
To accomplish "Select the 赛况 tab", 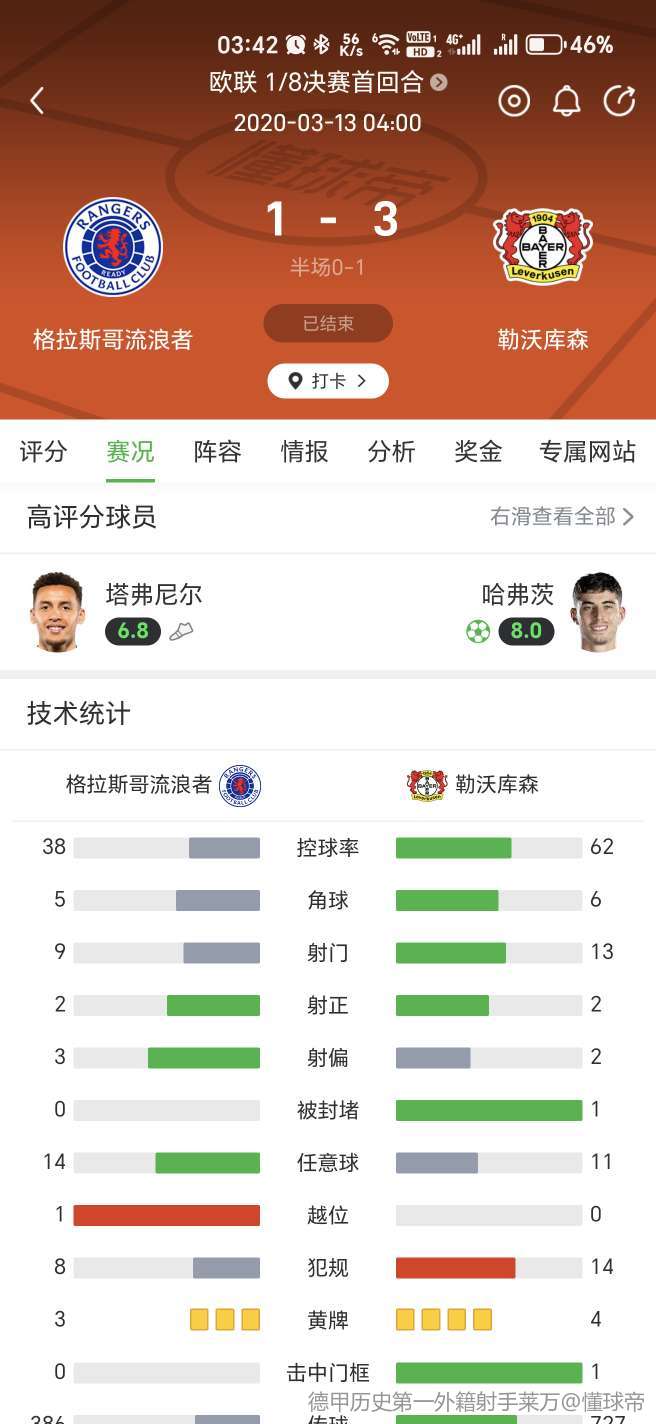I will point(130,452).
